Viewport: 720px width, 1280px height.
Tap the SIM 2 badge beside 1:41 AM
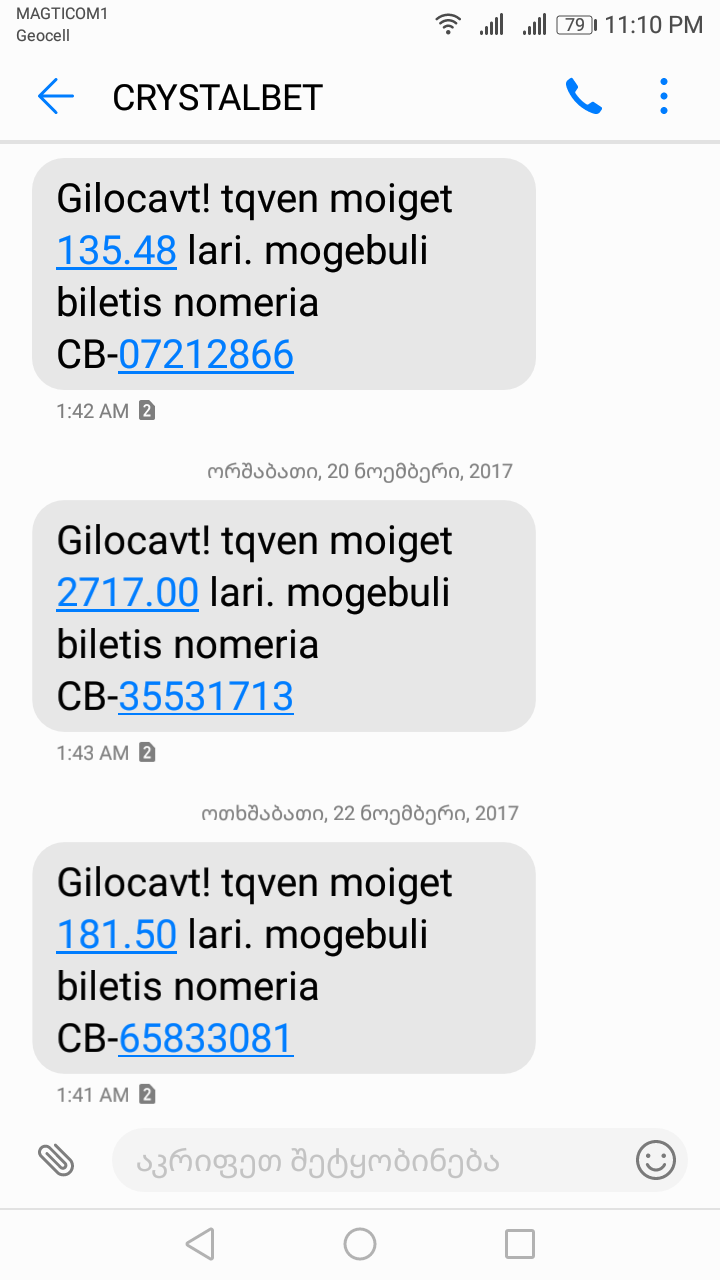pos(147,1094)
